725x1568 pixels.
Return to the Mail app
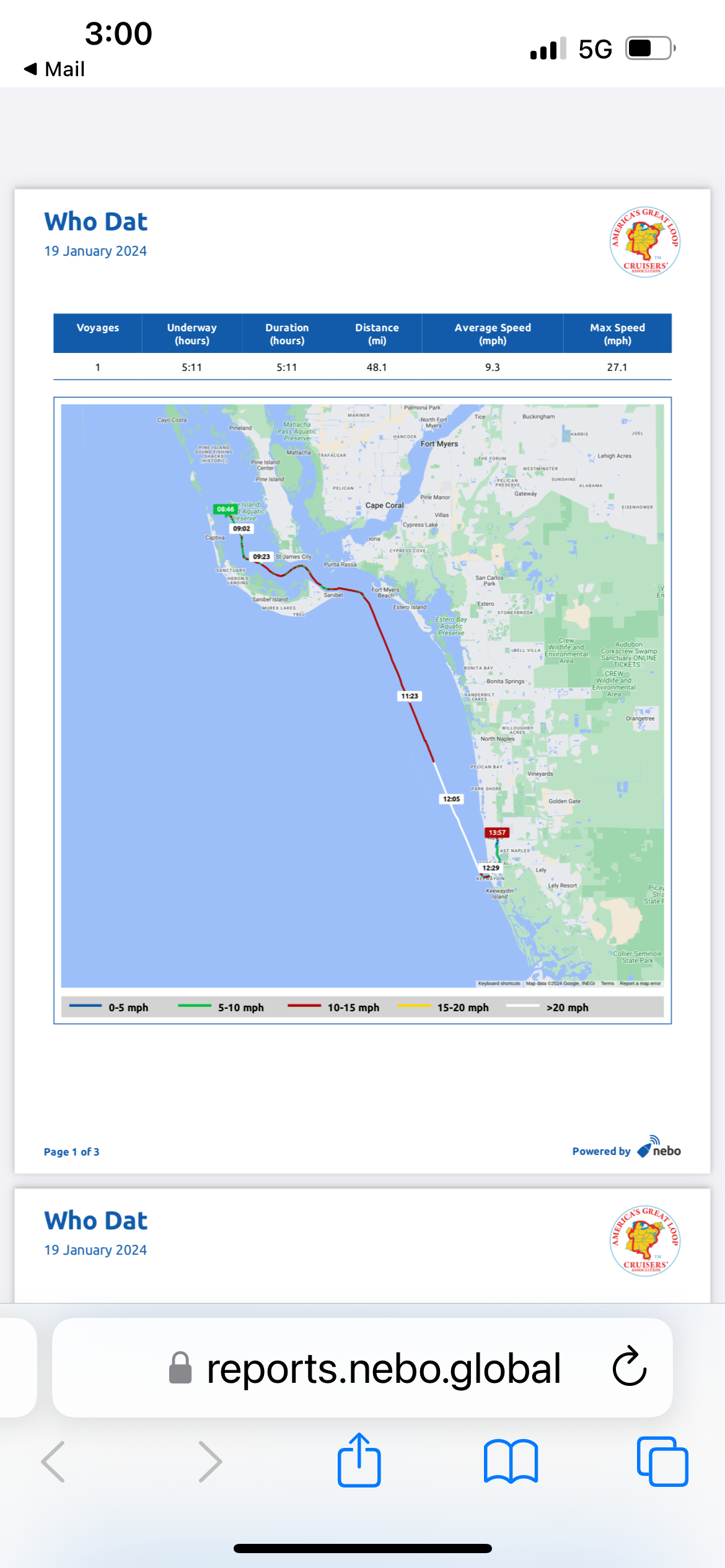(x=55, y=69)
